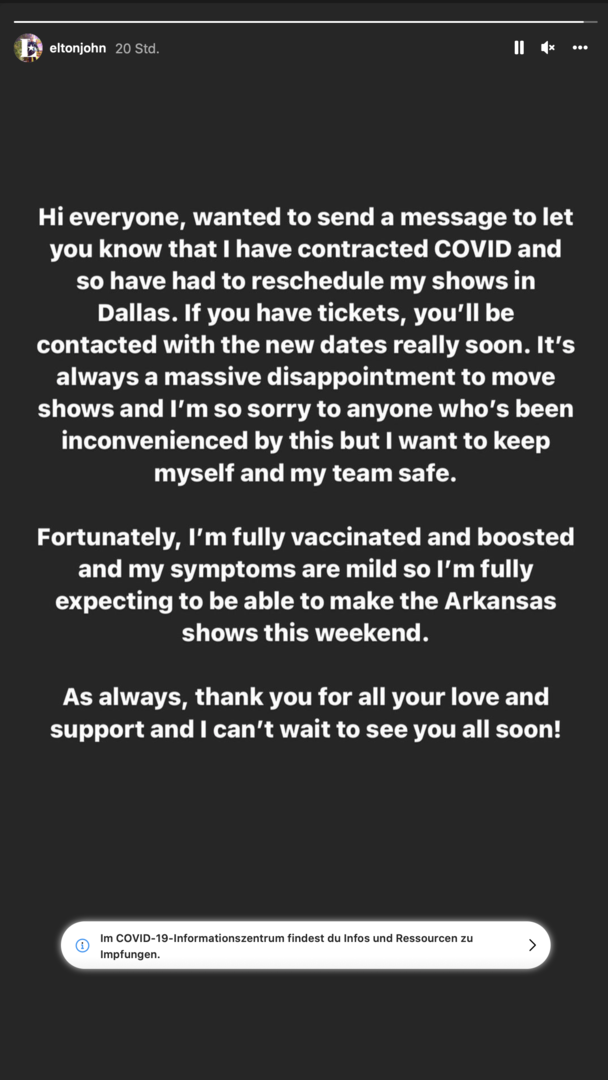The width and height of the screenshot is (608, 1080).
Task: Unmute the story sound
Action: tap(548, 48)
